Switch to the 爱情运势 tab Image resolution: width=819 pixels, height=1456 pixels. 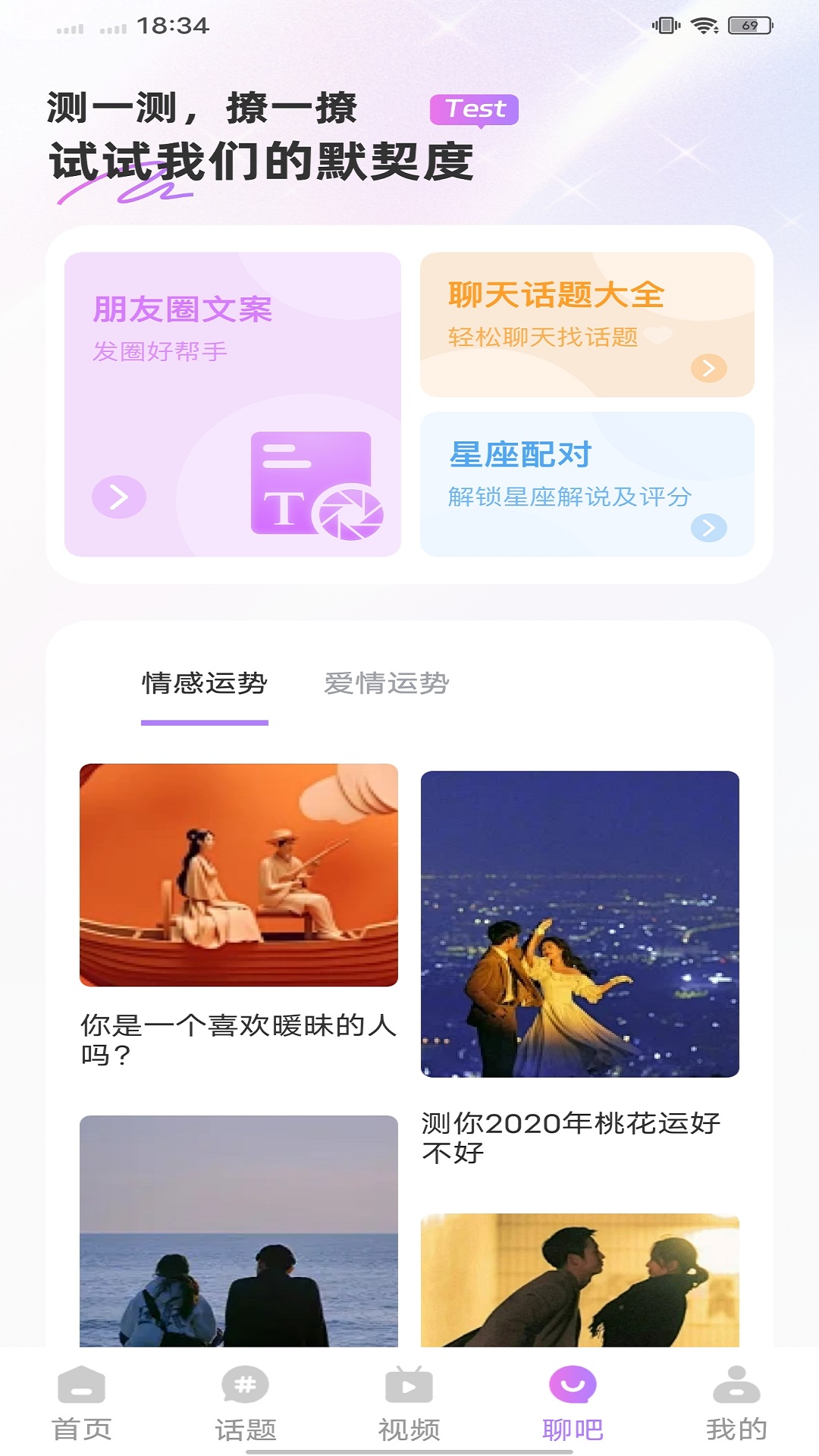point(387,684)
